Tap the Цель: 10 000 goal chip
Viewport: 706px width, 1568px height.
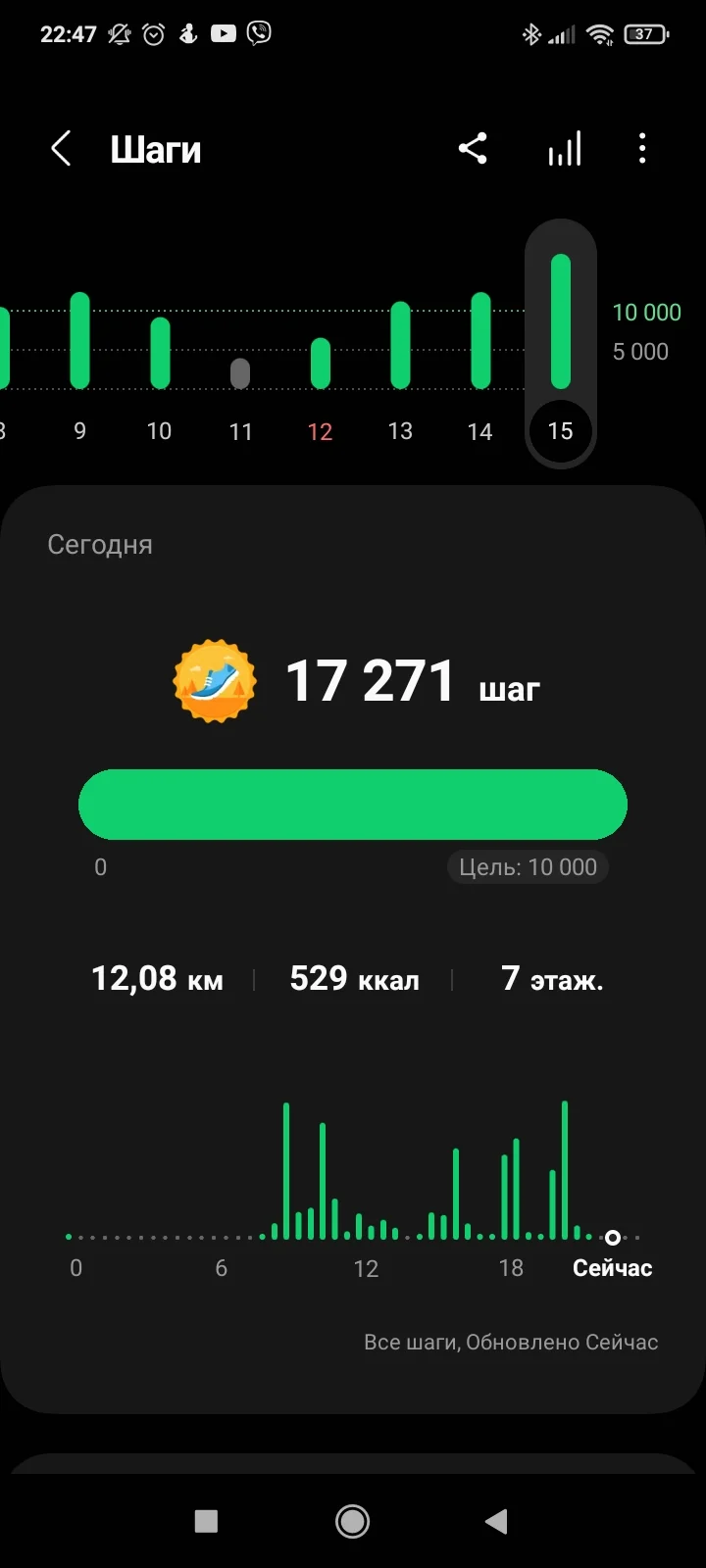(x=528, y=867)
